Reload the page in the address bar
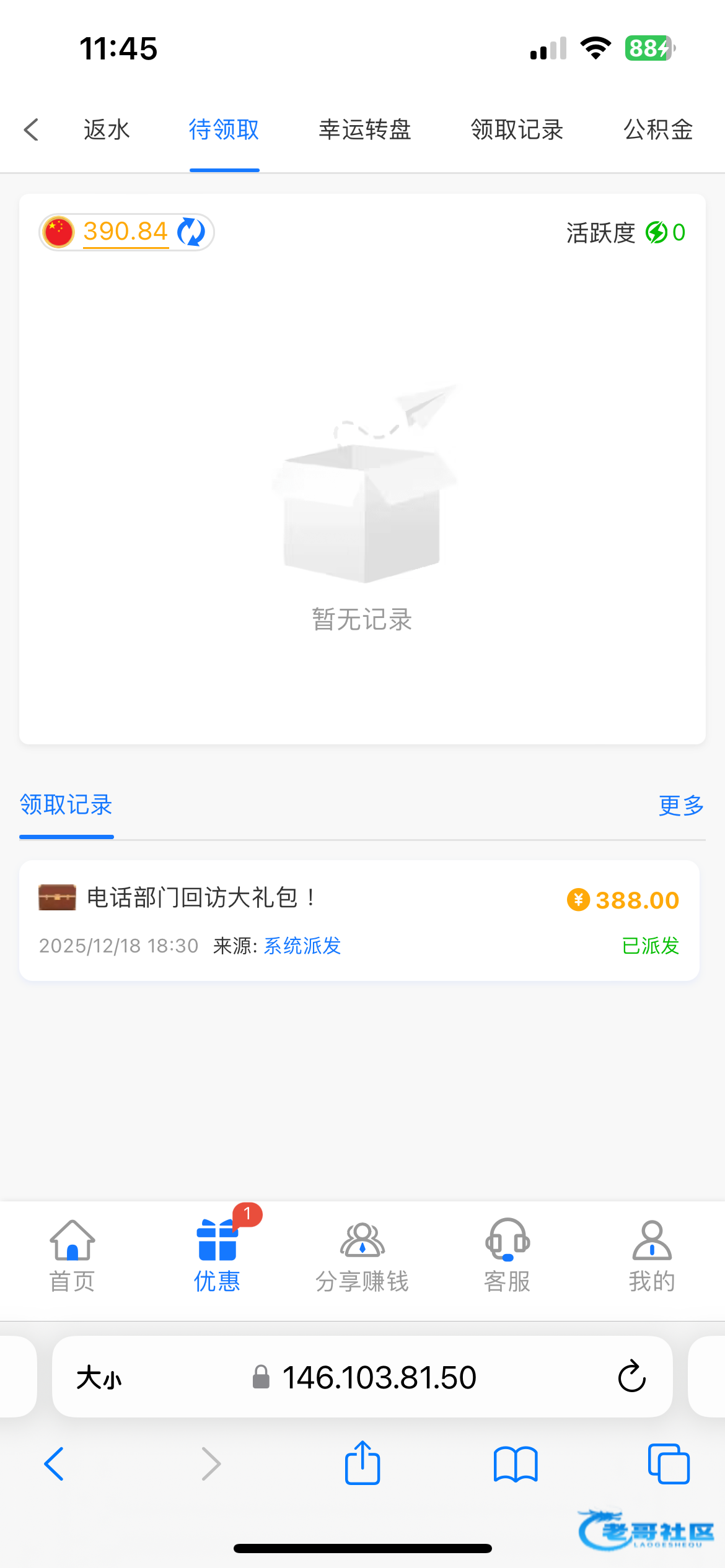The image size is (725, 1568). click(631, 1377)
